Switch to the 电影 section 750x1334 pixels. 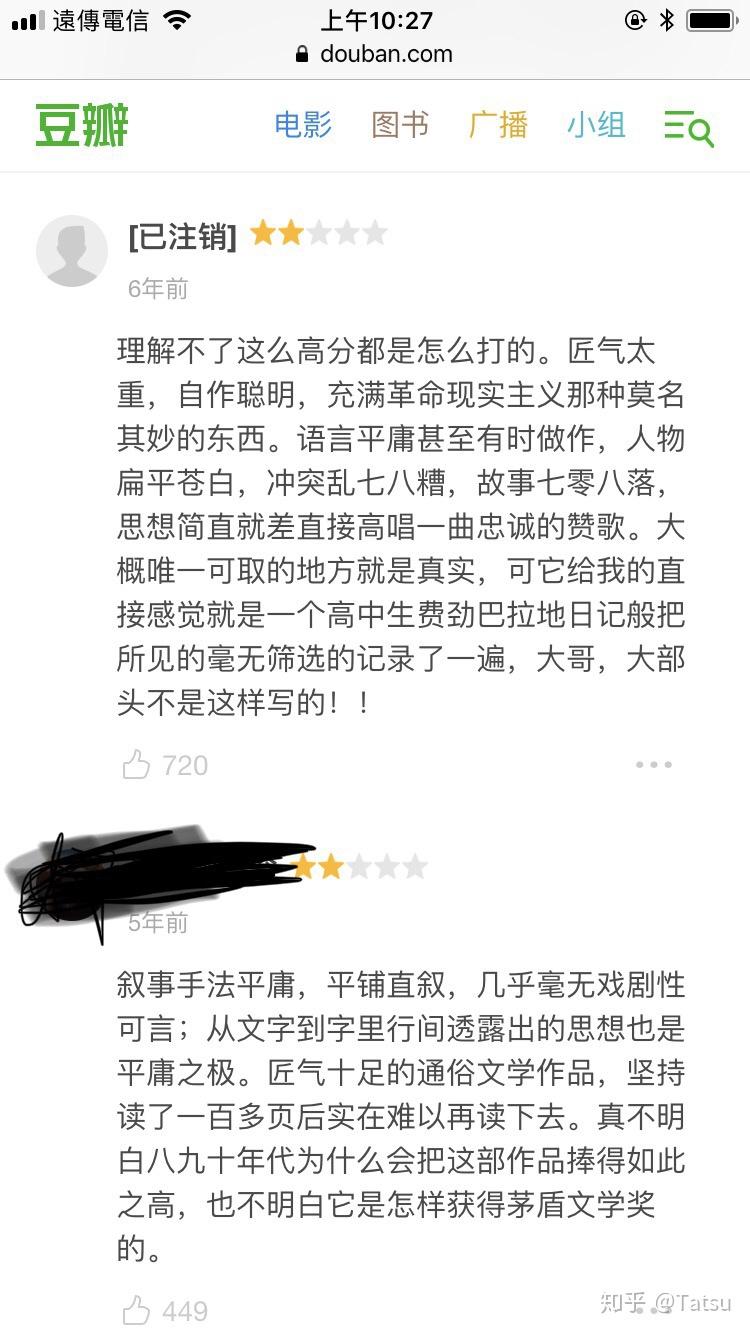click(x=303, y=125)
